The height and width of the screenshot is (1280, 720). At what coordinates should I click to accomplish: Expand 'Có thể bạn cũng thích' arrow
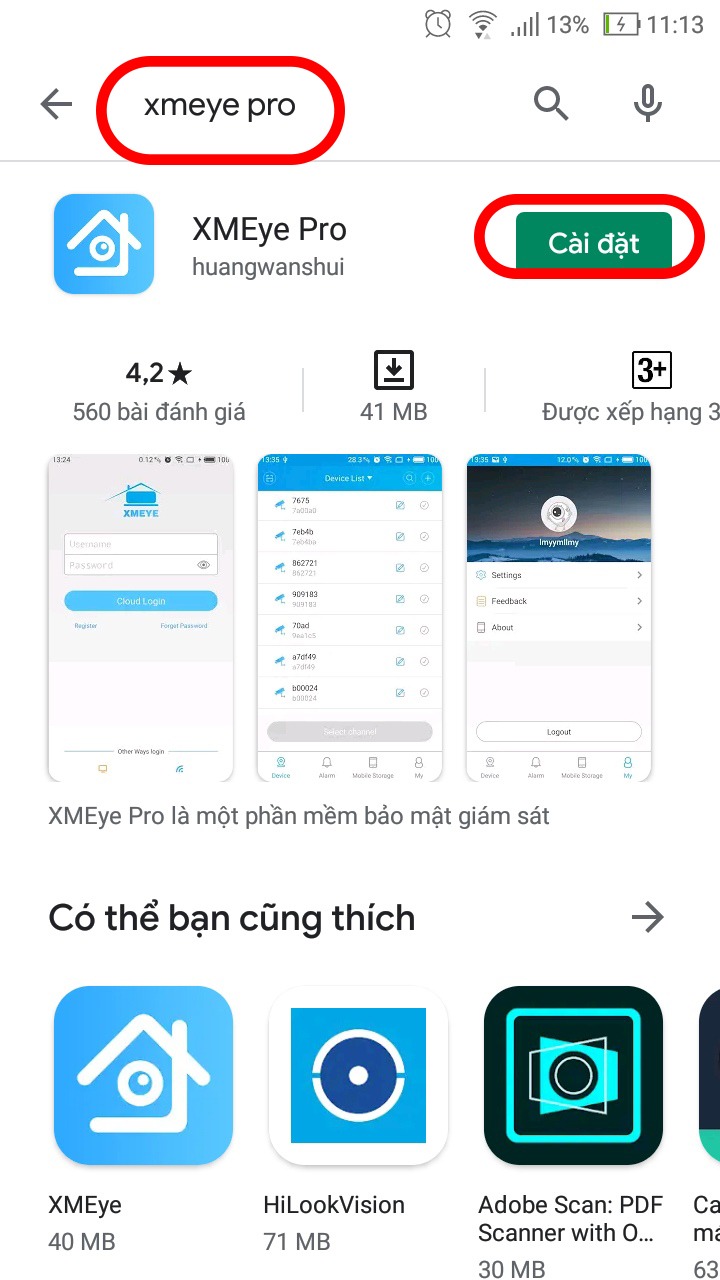point(648,917)
